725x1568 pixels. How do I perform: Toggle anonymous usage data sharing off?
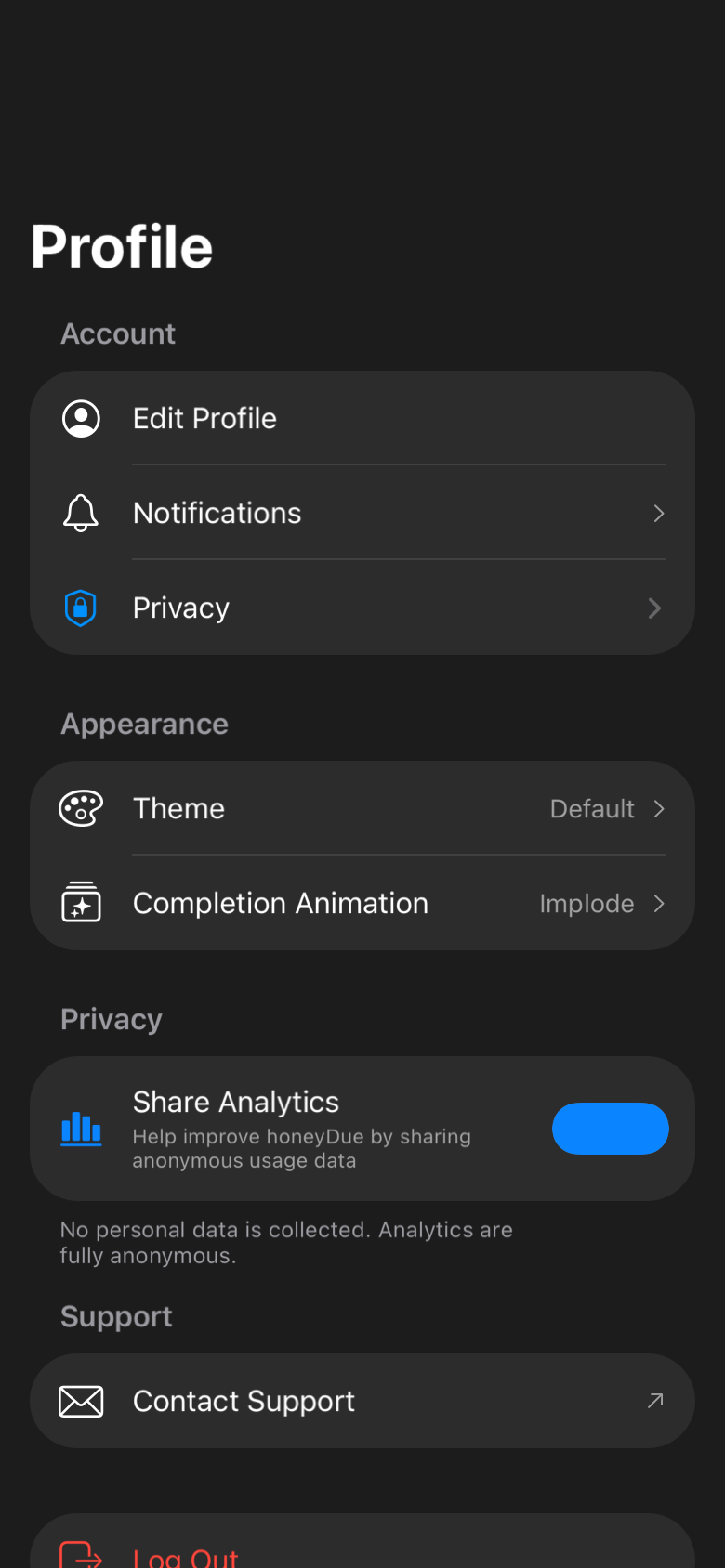[610, 1129]
